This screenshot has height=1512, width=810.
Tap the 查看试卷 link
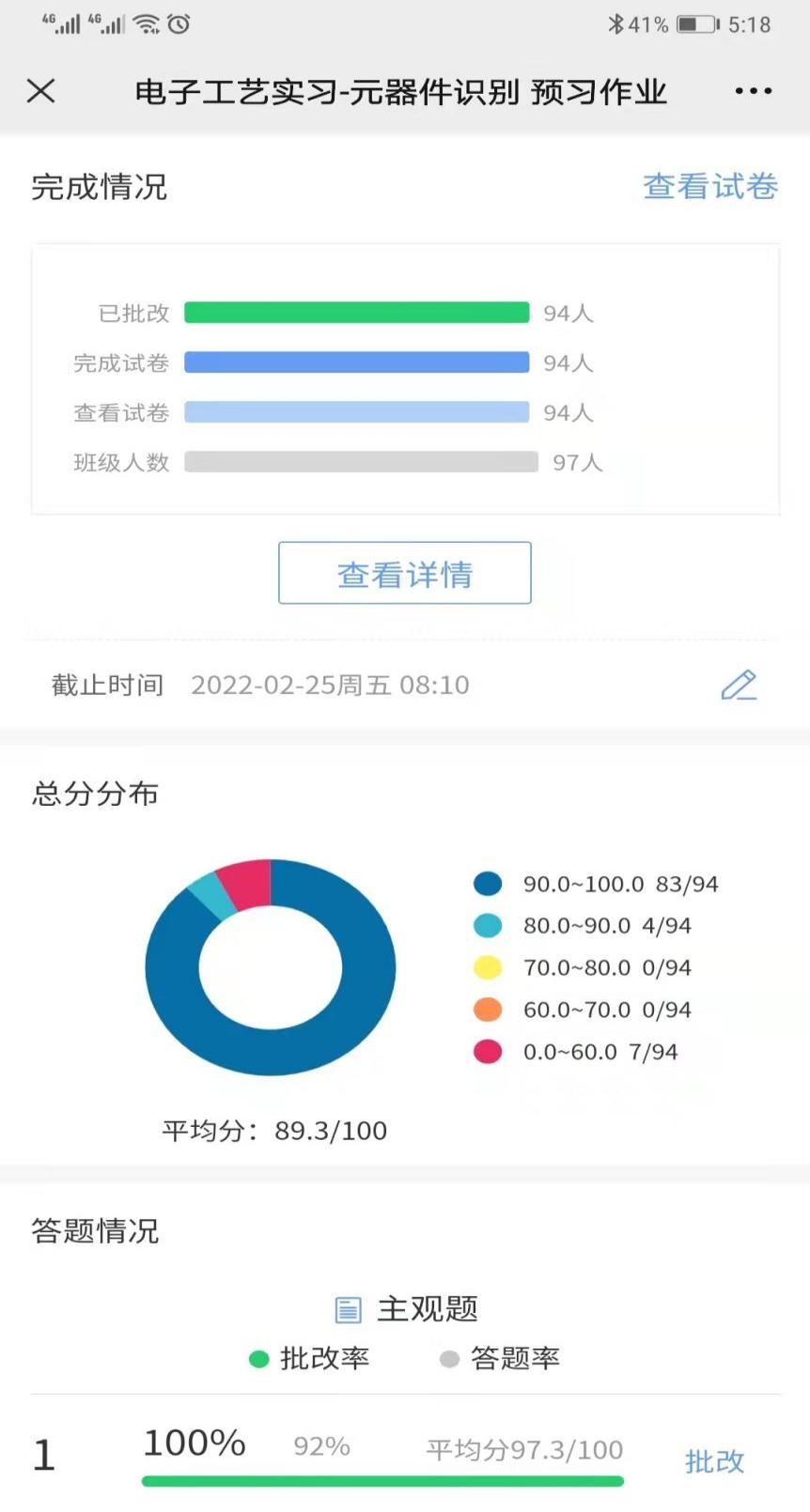tap(710, 186)
